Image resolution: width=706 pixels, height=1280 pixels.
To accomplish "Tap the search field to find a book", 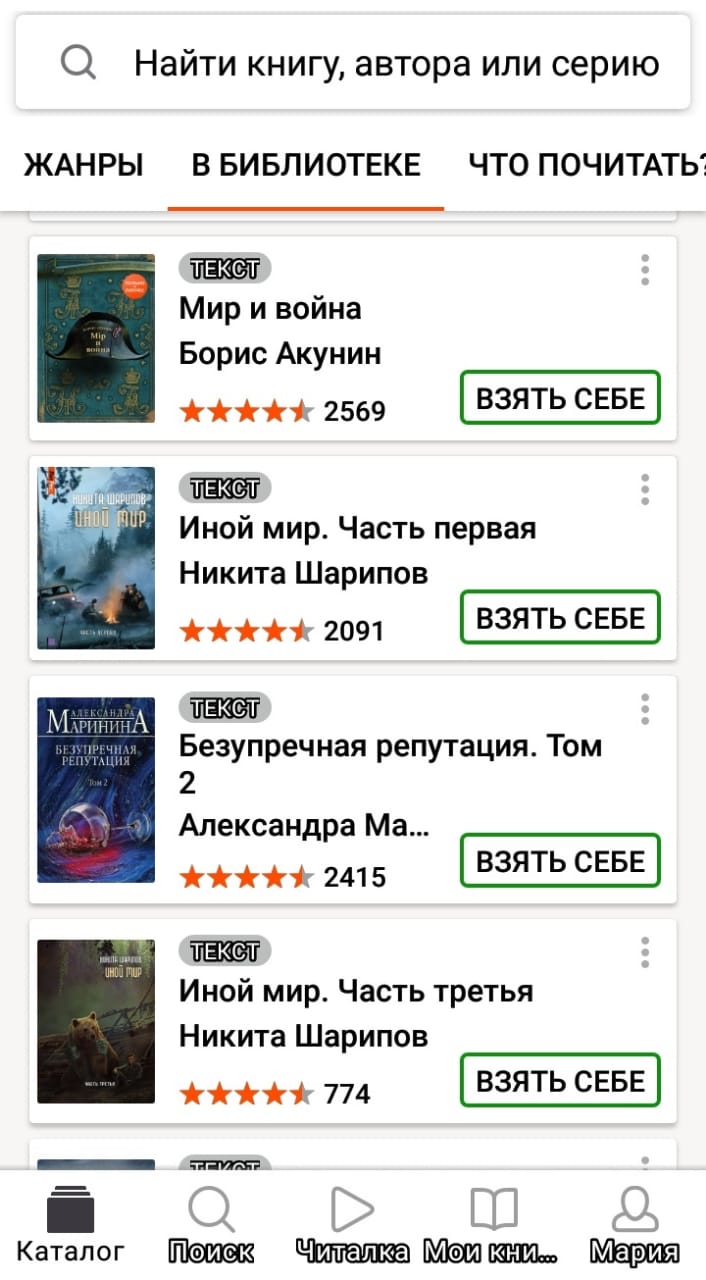I will pos(352,63).
